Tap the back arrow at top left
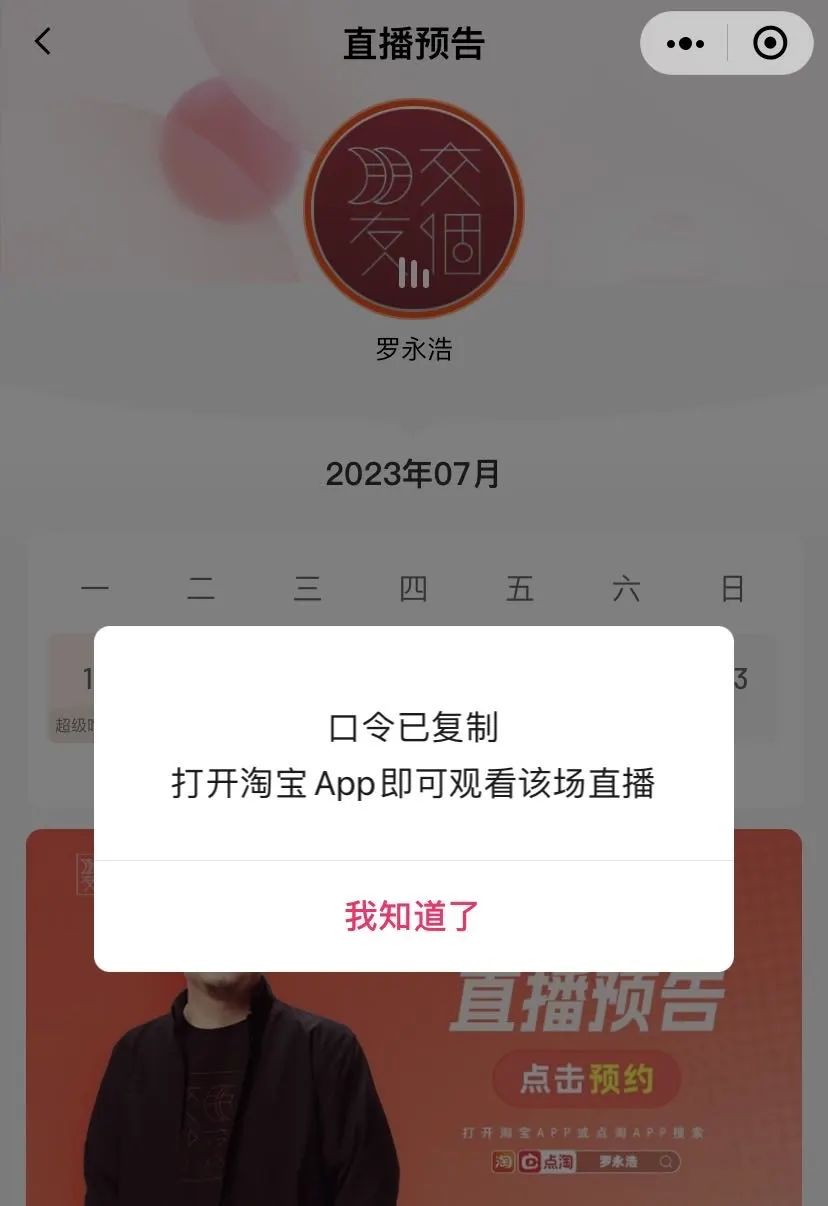This screenshot has width=828, height=1206. click(42, 42)
